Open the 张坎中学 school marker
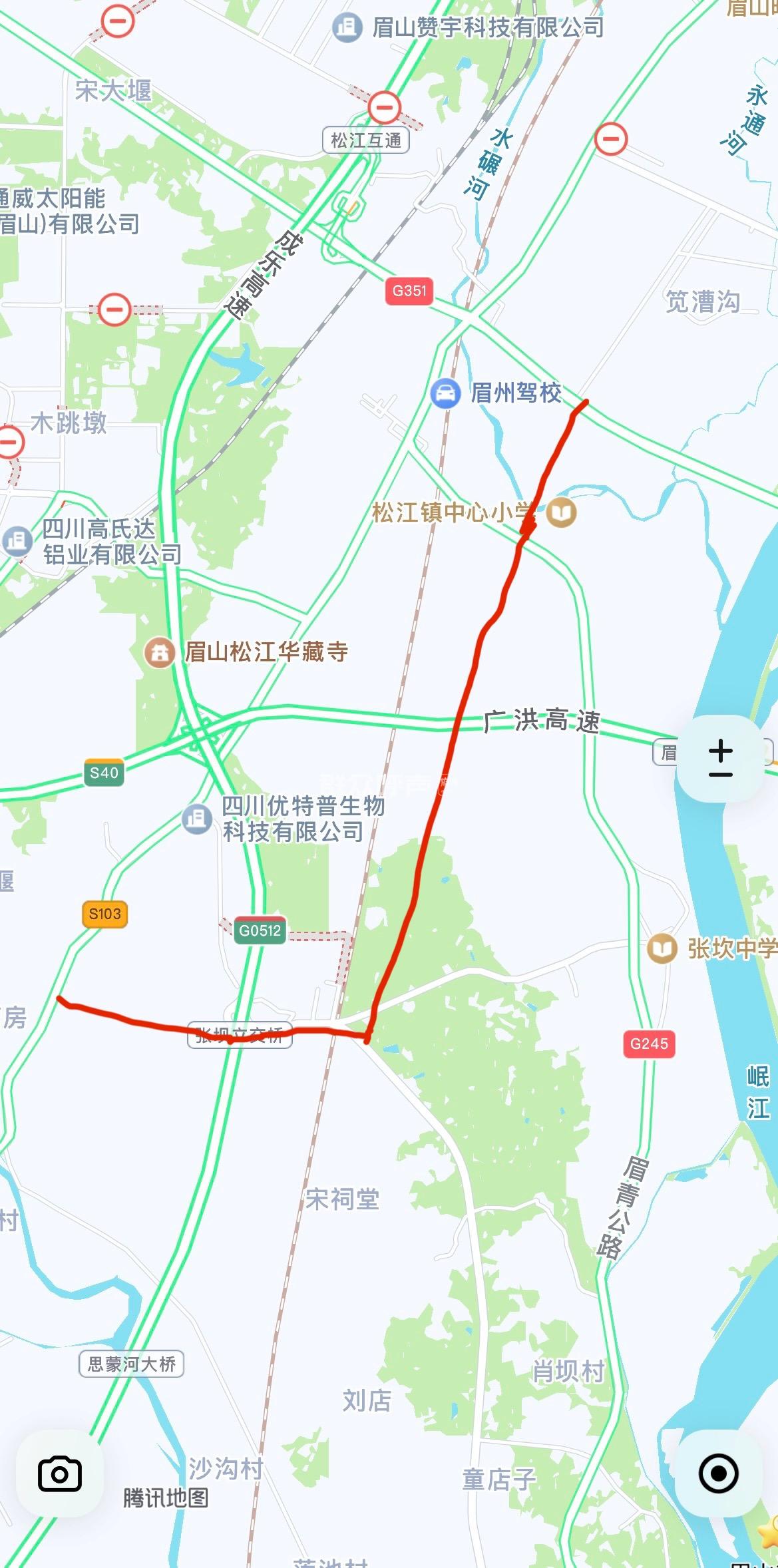Image resolution: width=778 pixels, height=1568 pixels. (x=662, y=948)
